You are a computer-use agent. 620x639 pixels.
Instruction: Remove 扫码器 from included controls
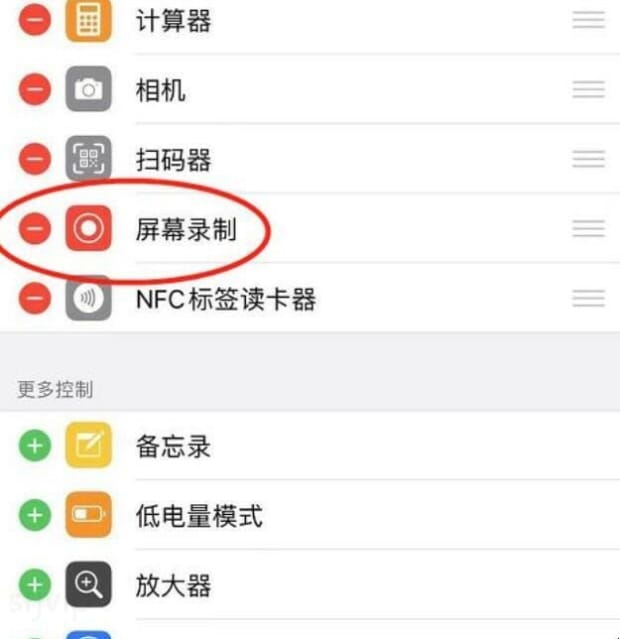pos(34,159)
